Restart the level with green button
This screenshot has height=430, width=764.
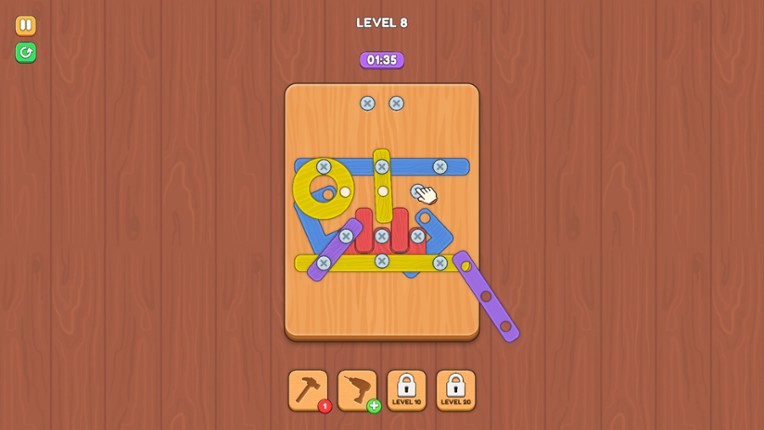tap(26, 53)
